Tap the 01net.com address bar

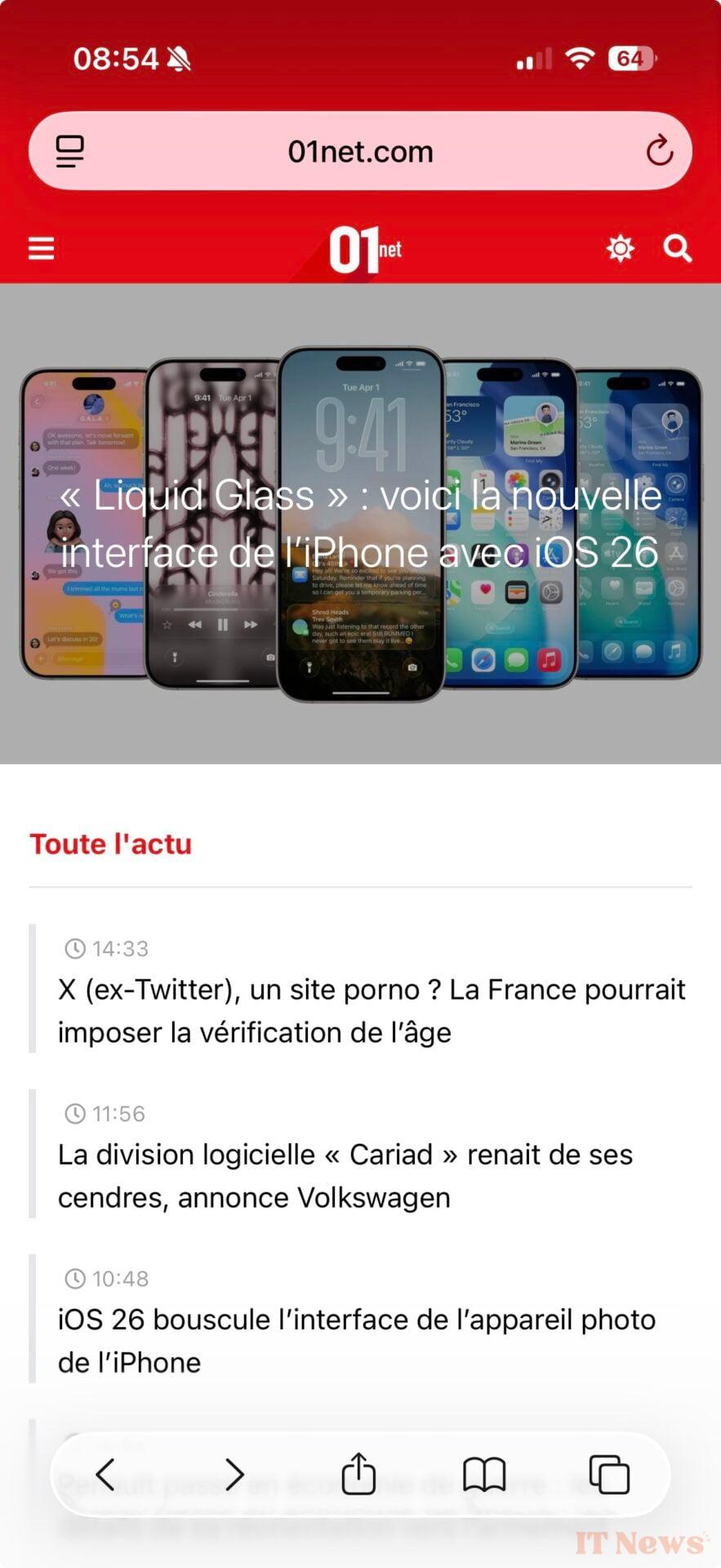(x=360, y=152)
